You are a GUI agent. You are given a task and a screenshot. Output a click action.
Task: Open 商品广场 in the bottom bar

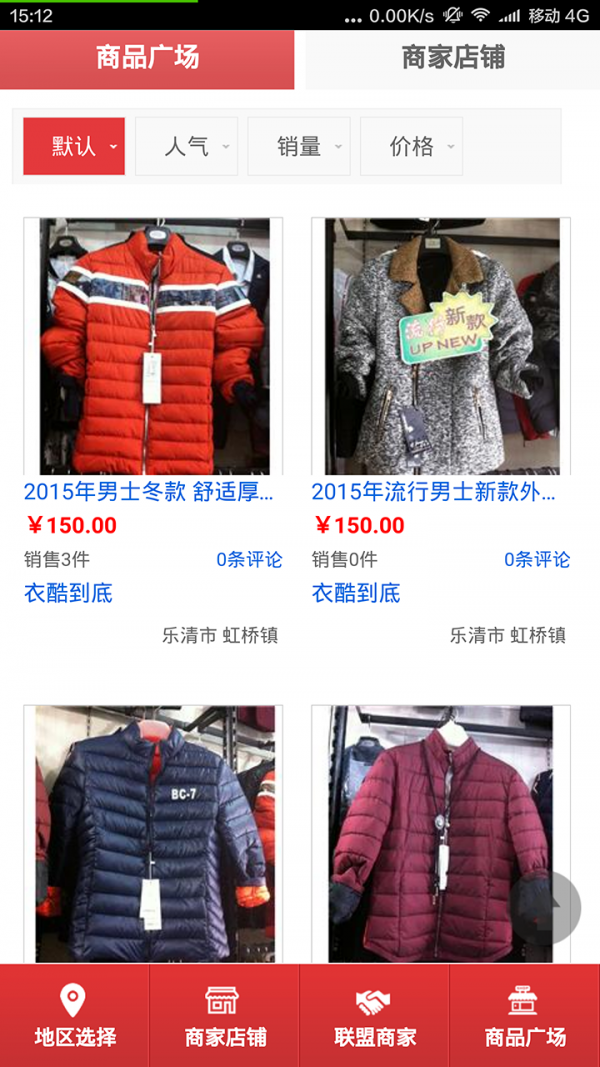[x=524, y=1016]
